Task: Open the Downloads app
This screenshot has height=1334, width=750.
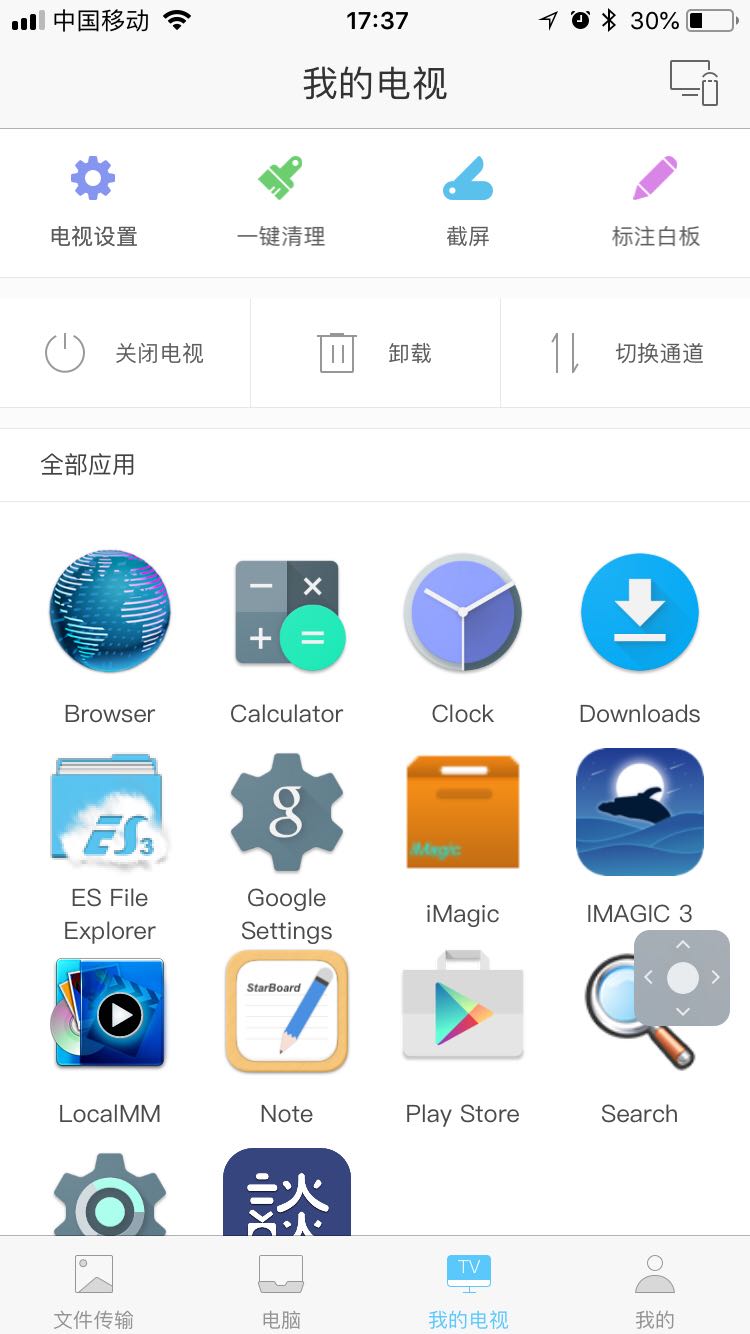Action: point(640,612)
